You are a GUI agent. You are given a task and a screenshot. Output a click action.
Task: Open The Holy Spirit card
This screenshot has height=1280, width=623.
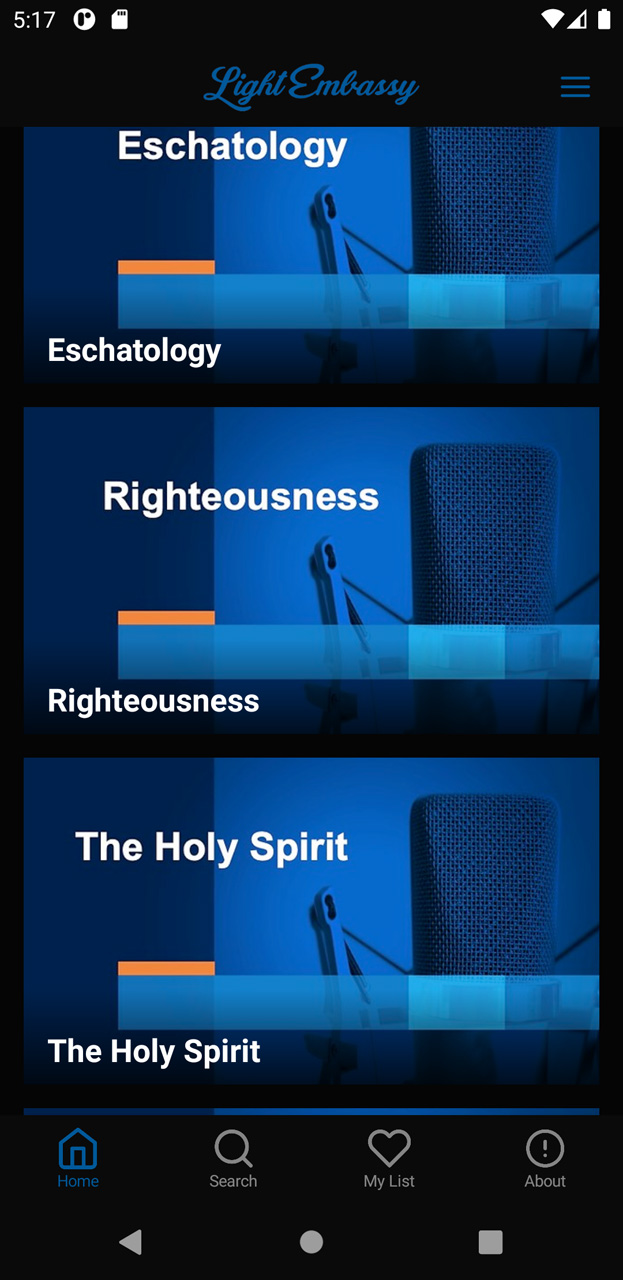(311, 920)
